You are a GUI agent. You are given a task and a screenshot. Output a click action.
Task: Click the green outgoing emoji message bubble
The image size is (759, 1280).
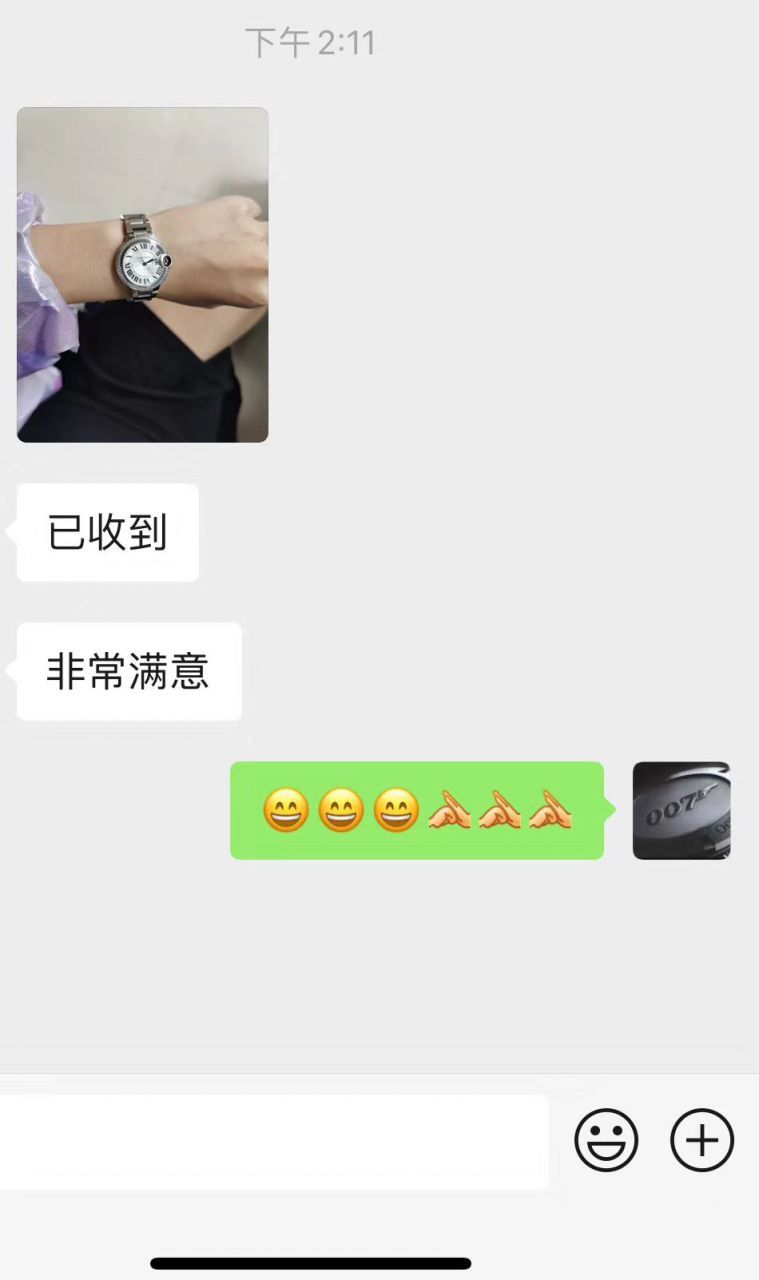(x=416, y=810)
